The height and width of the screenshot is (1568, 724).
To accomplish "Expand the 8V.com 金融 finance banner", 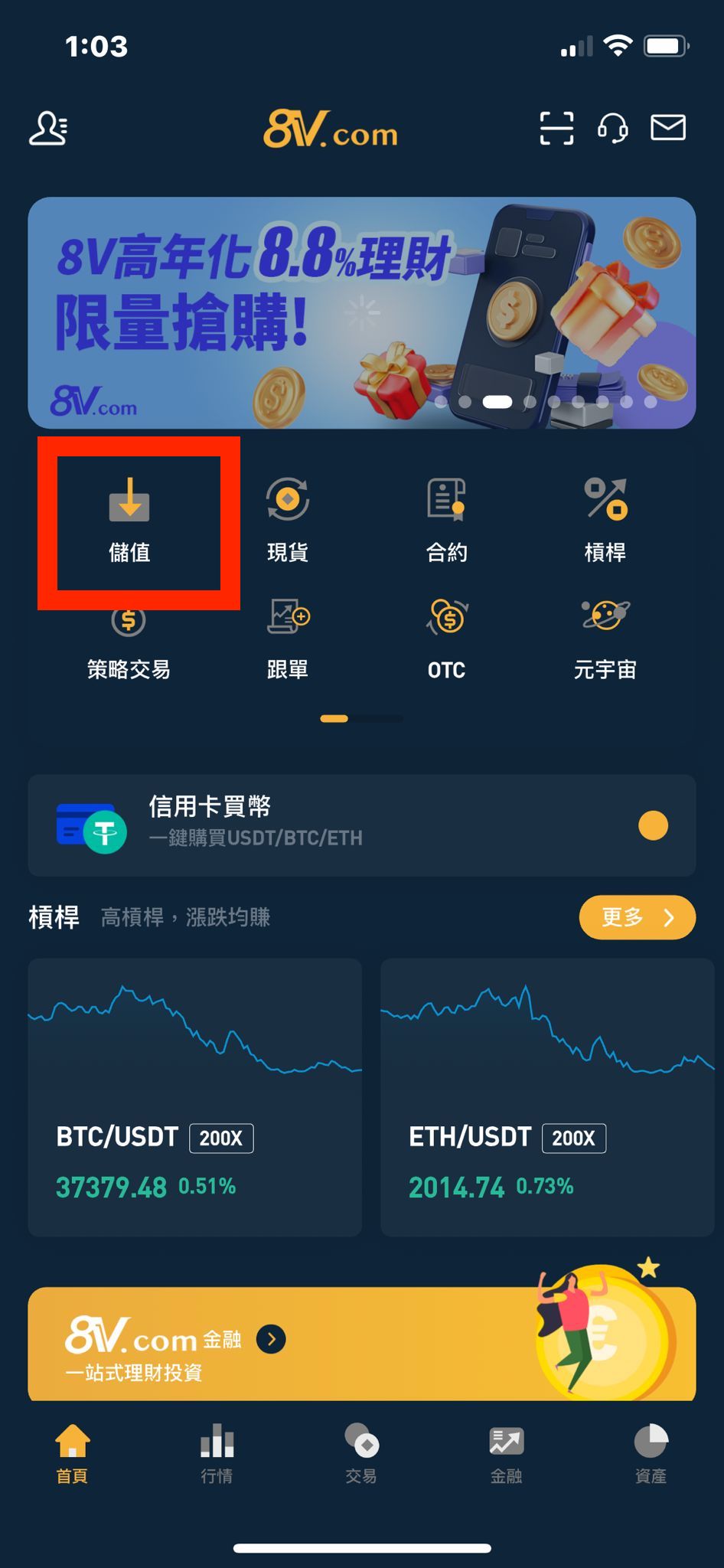I will (361, 1346).
